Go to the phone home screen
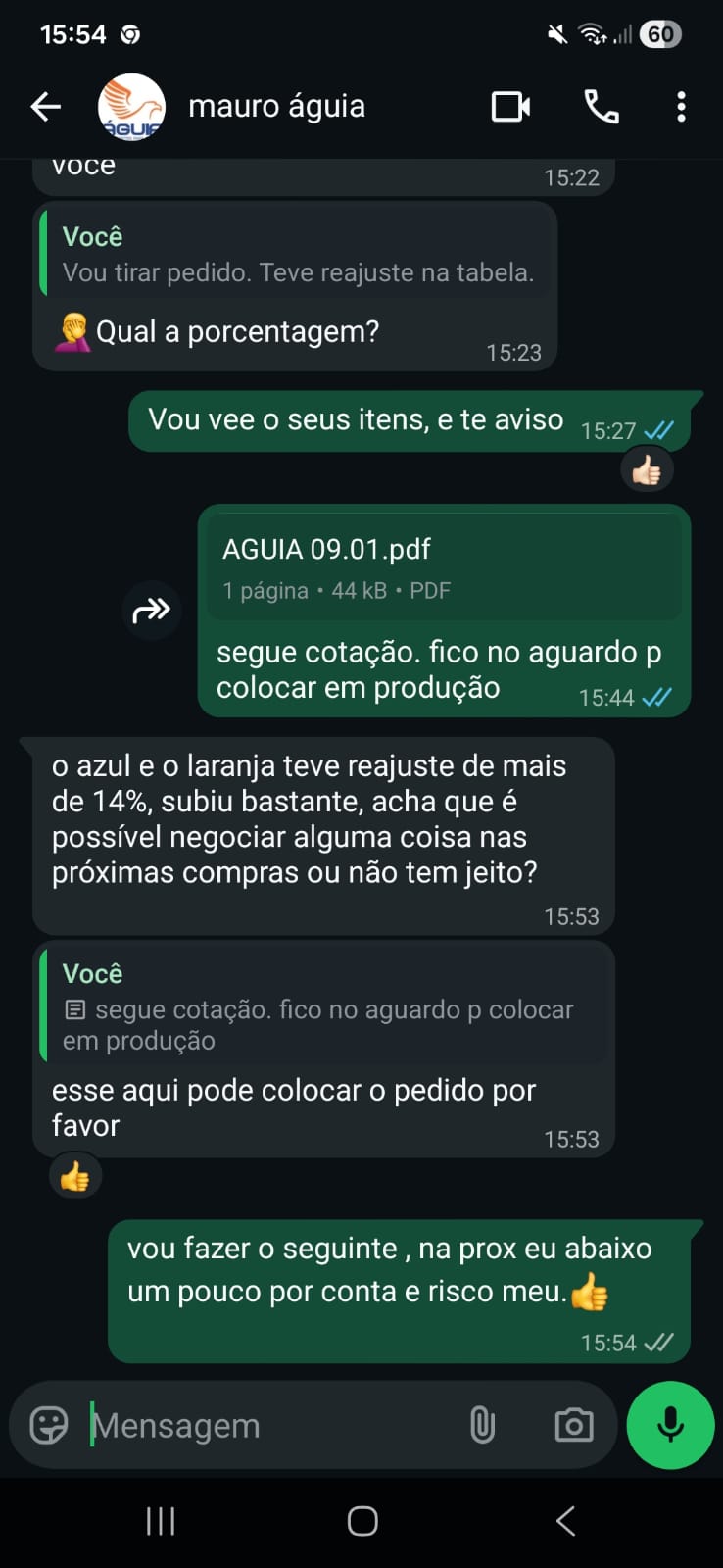723x1568 pixels. (361, 1521)
